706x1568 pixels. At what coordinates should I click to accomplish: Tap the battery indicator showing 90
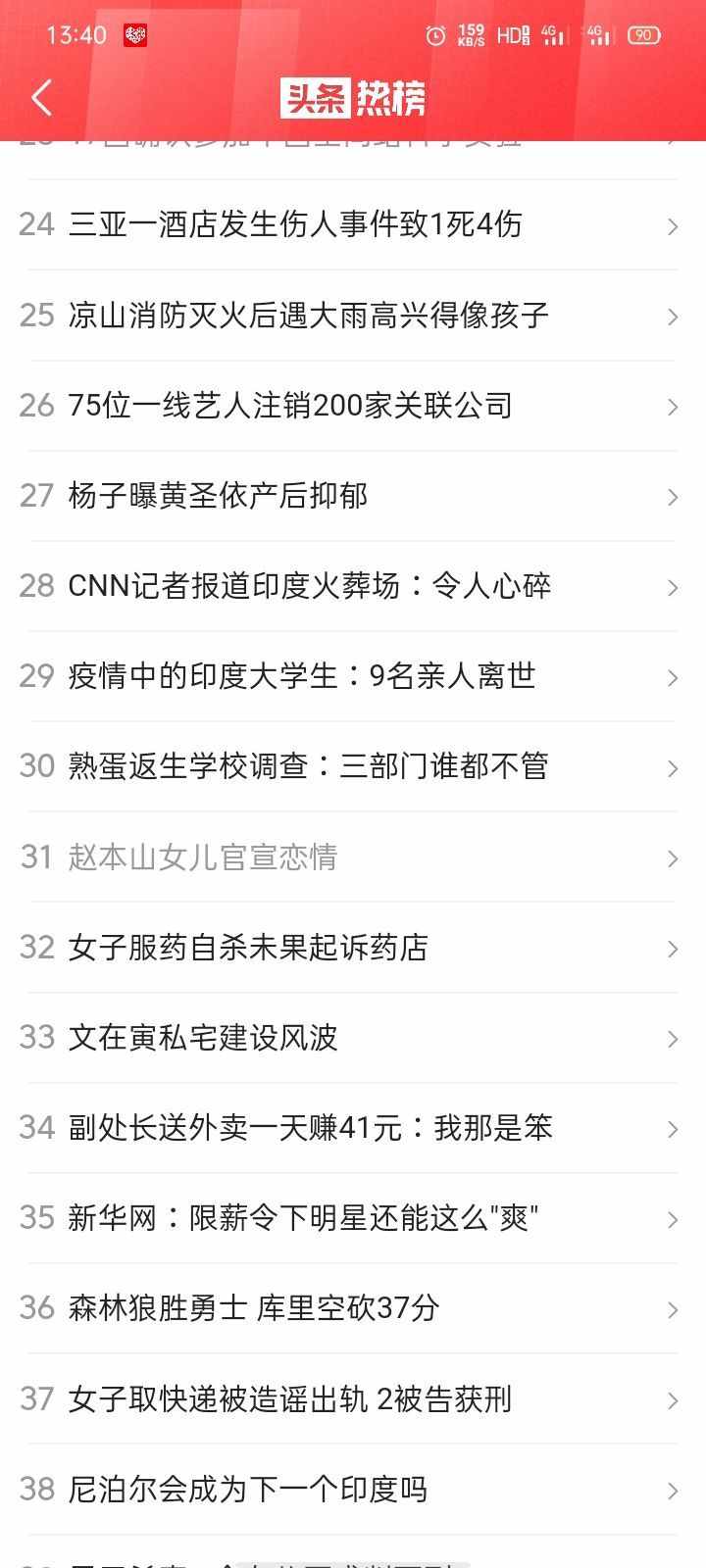pyautogui.click(x=642, y=33)
